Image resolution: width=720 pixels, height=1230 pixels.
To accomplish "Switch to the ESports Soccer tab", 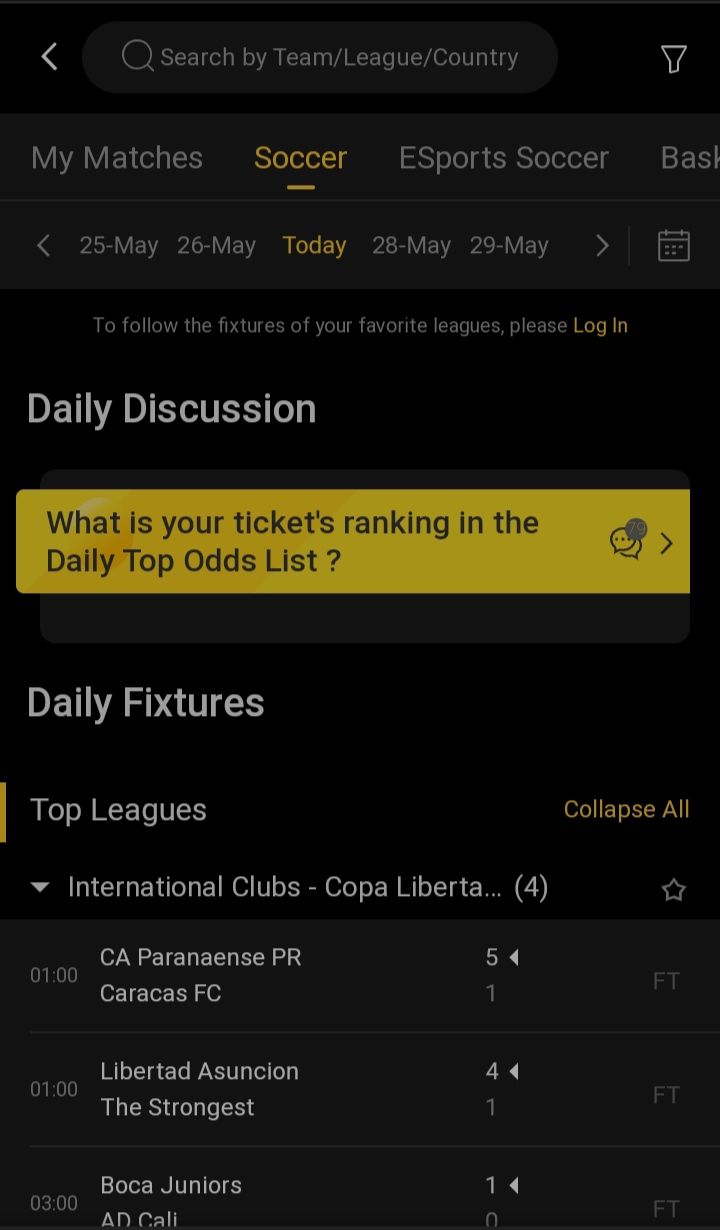I will tap(503, 158).
